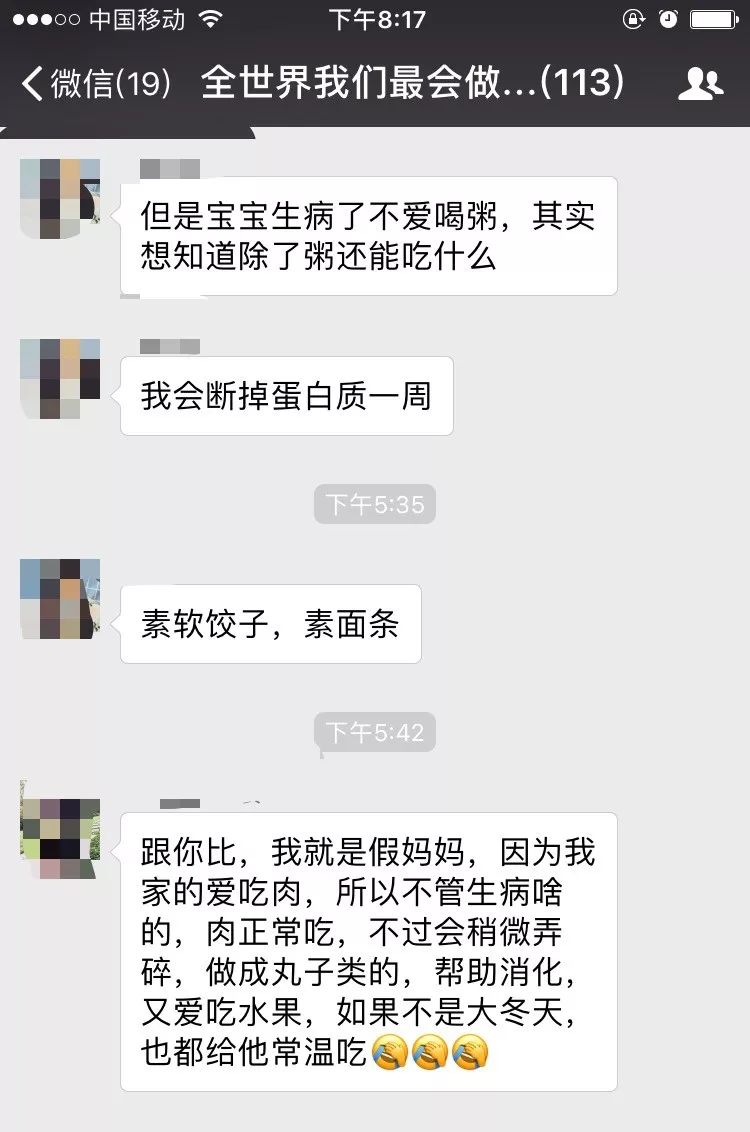Tap the 下午5:42 timestamp label
Image resolution: width=750 pixels, height=1132 pixels.
click(x=375, y=732)
